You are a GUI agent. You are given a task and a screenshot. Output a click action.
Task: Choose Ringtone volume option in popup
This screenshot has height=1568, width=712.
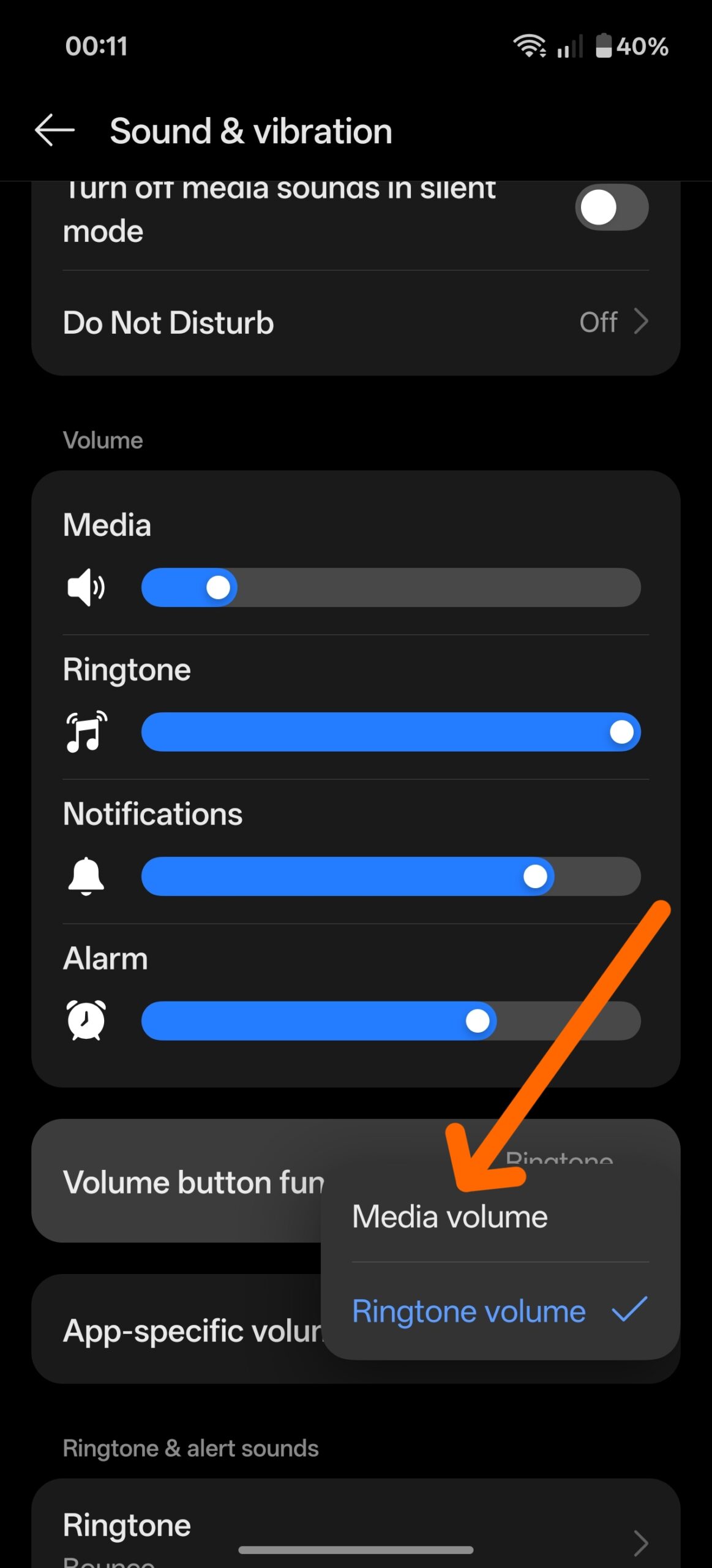[469, 1311]
